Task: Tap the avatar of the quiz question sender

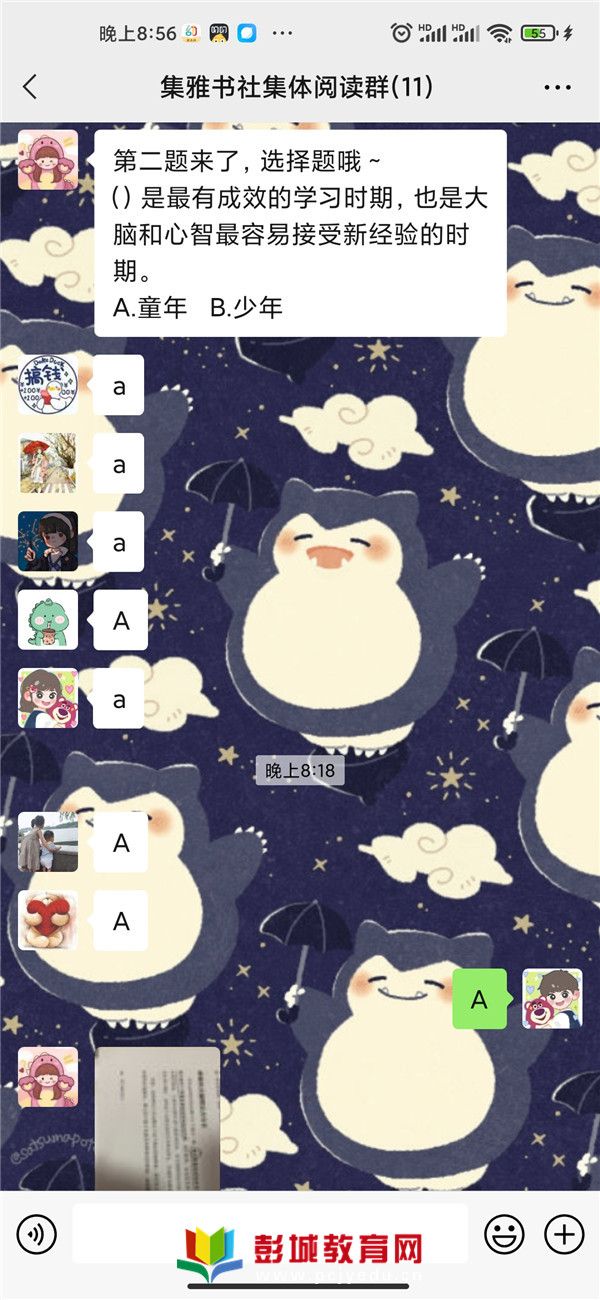Action: [x=48, y=160]
